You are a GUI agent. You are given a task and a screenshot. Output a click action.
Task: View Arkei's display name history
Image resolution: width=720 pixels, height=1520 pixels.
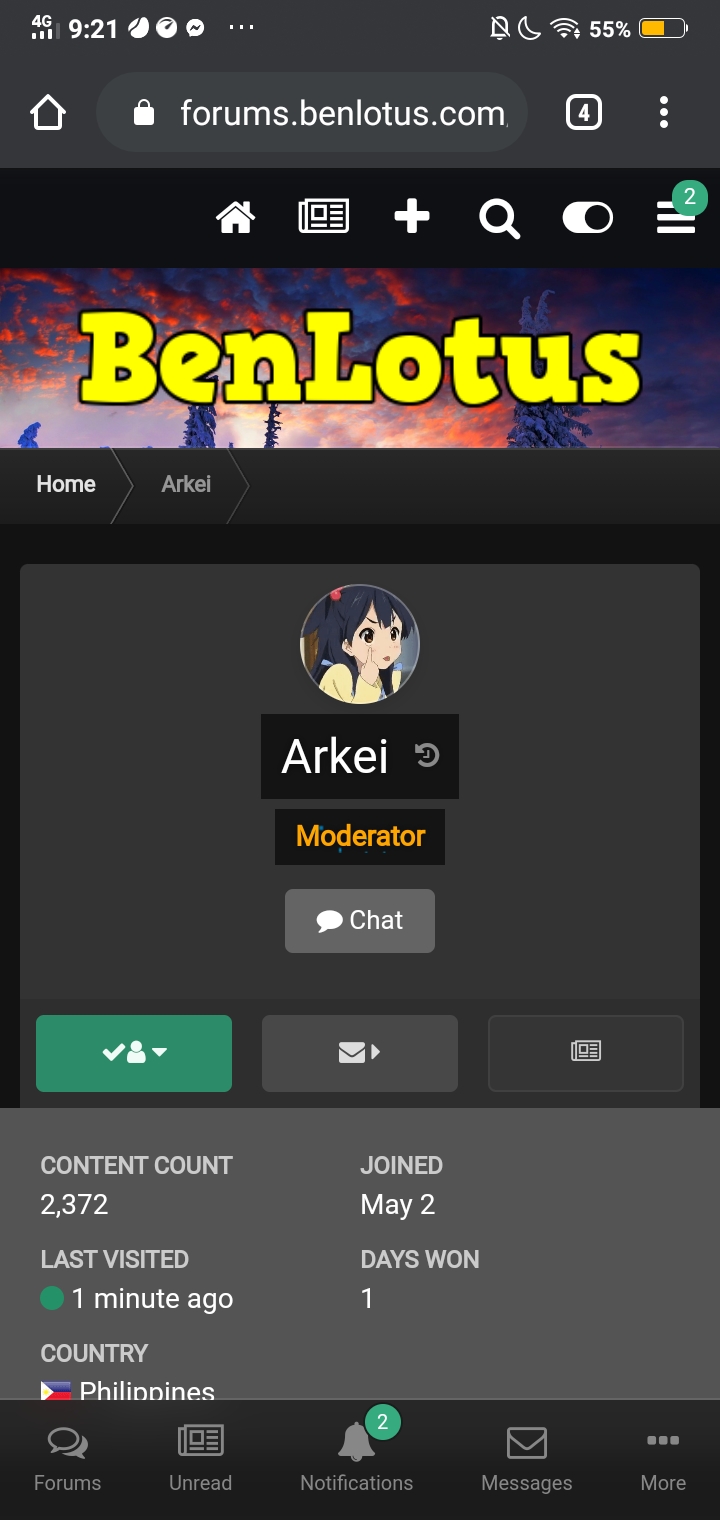pos(427,755)
